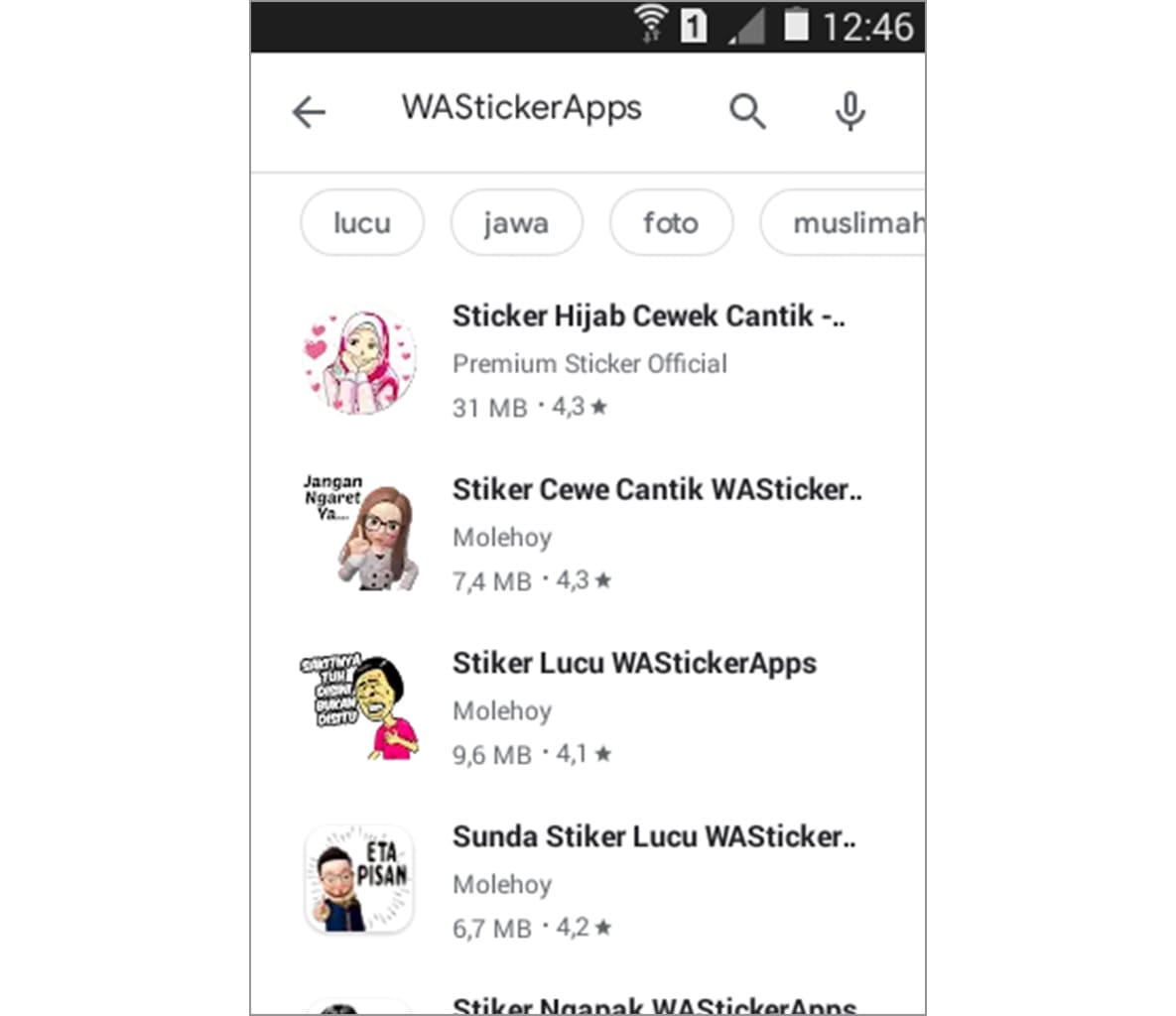The width and height of the screenshot is (1176, 1016).
Task: Start voice search with the microphone
Action: 849,111
